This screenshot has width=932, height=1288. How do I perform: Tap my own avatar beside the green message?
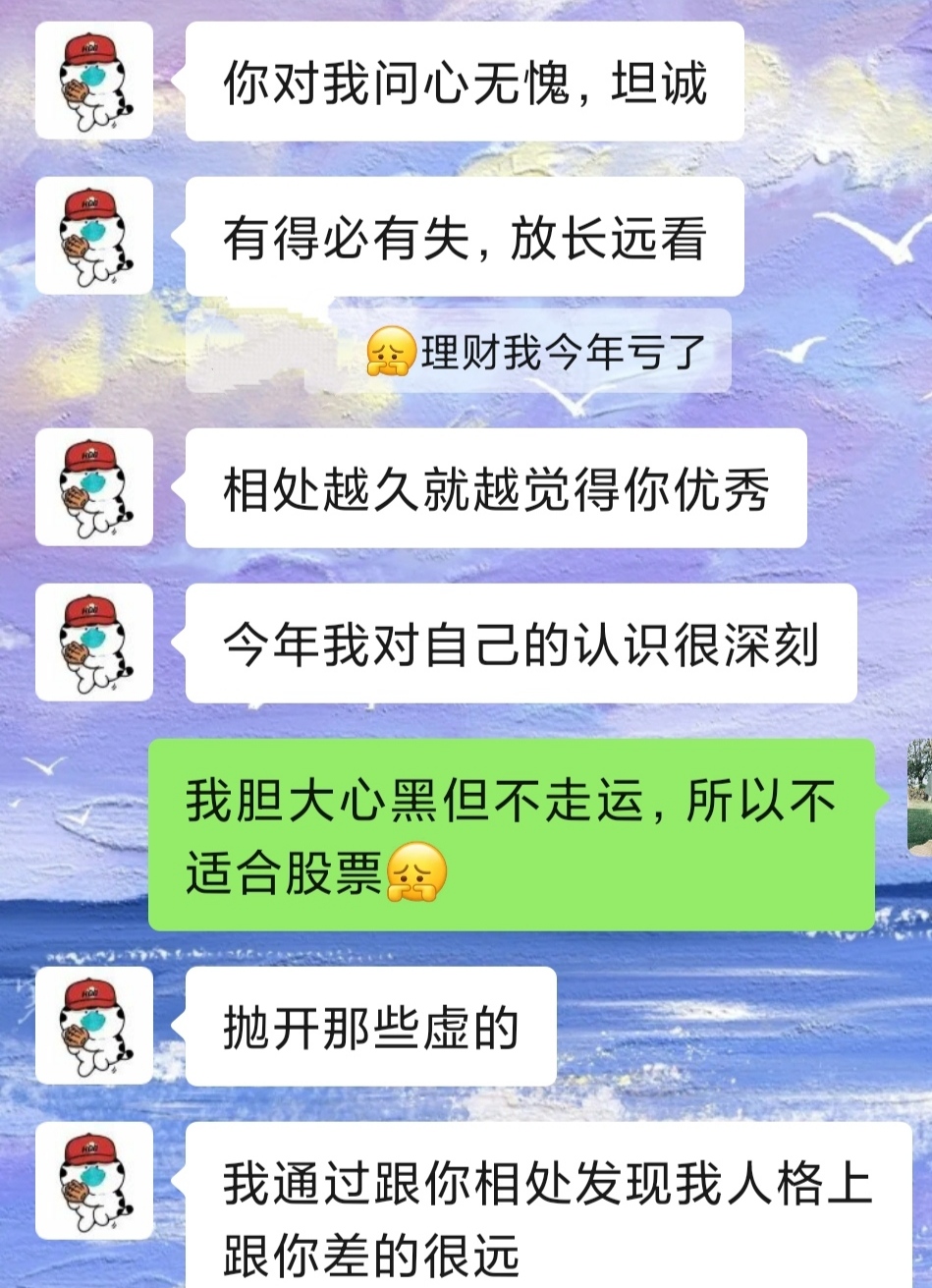coord(919,796)
